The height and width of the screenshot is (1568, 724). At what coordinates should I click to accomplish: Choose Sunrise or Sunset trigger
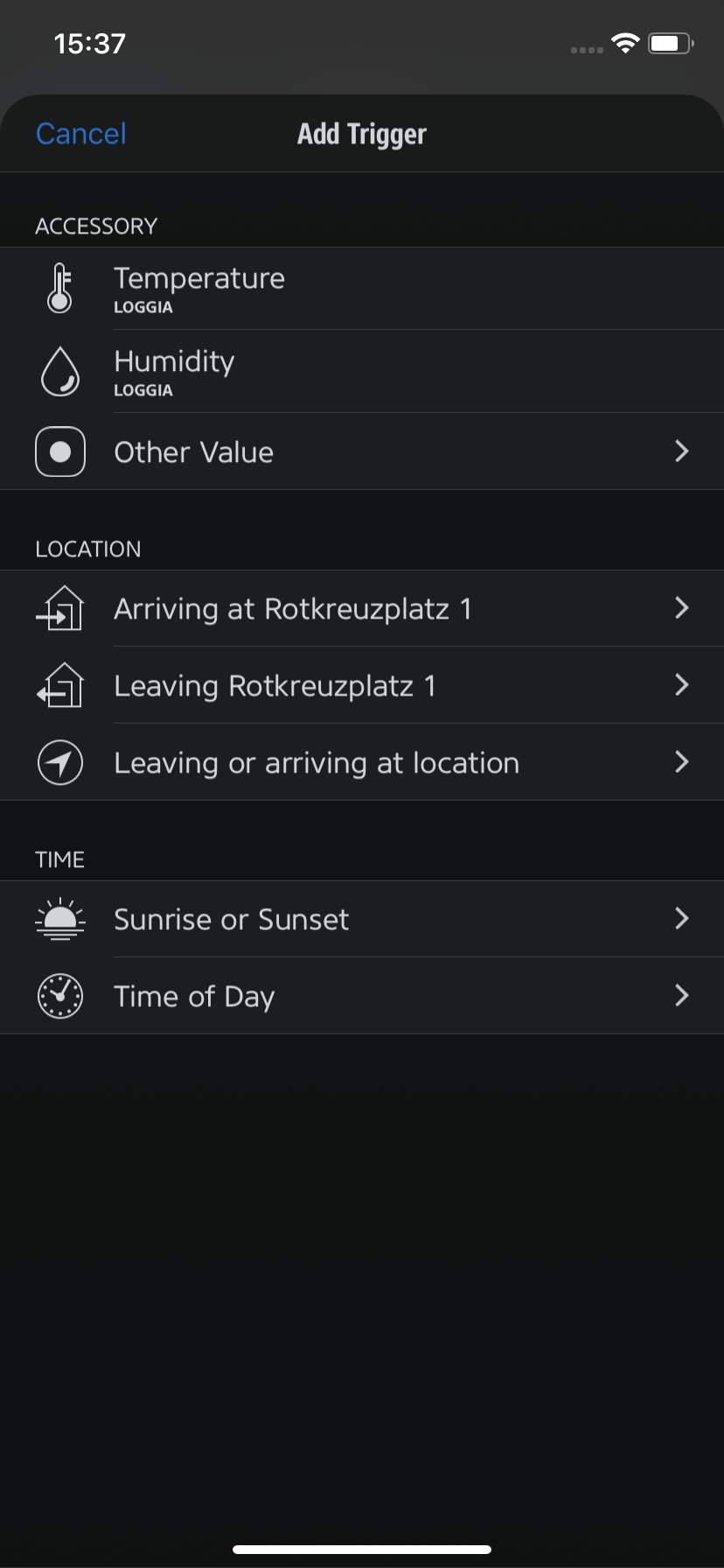click(x=362, y=919)
